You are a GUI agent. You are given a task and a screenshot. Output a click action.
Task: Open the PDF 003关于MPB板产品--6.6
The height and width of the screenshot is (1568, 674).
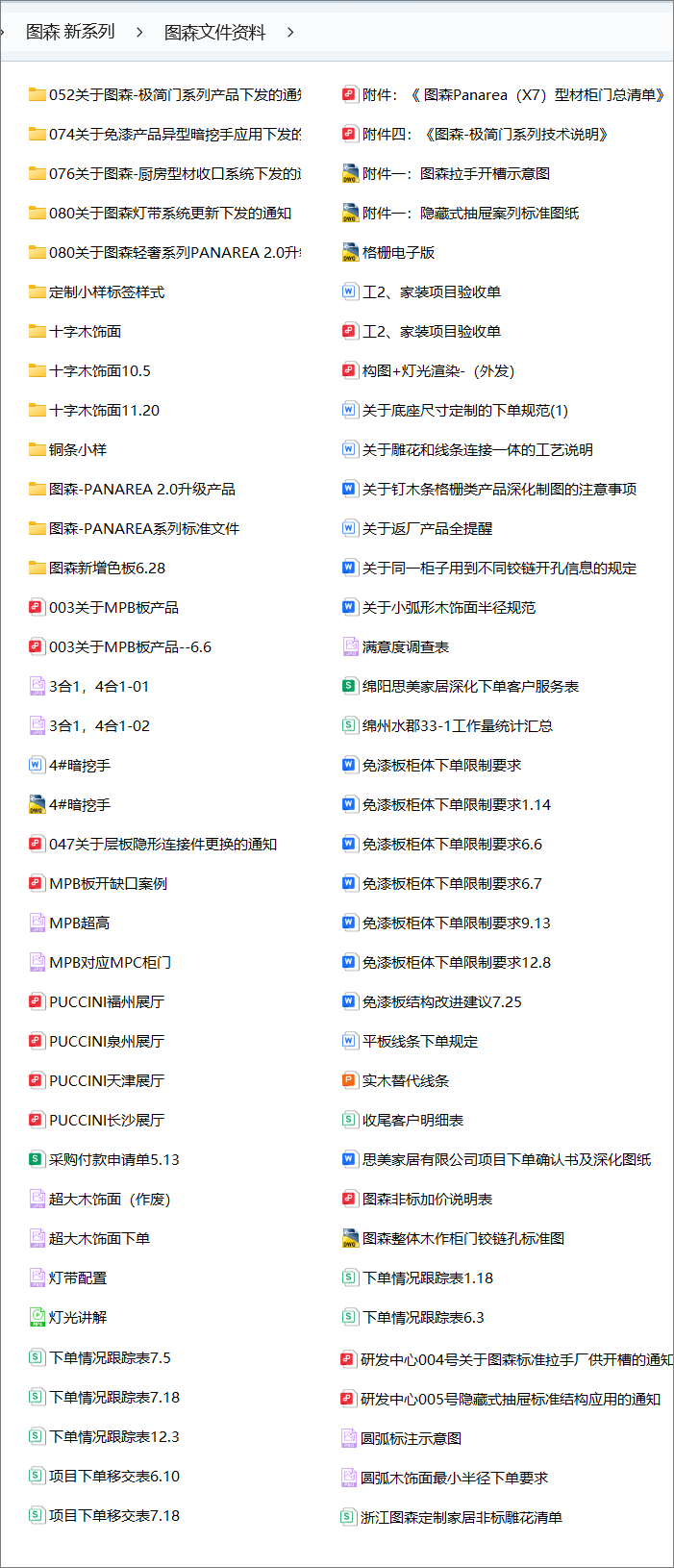coord(130,647)
